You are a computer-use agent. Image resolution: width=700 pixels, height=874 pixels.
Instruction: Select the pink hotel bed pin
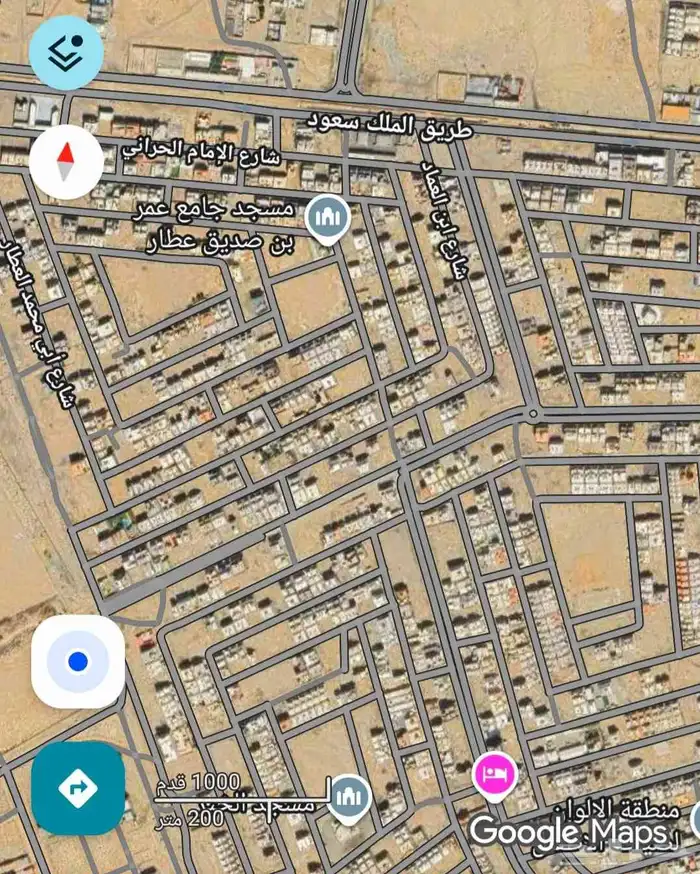click(495, 773)
